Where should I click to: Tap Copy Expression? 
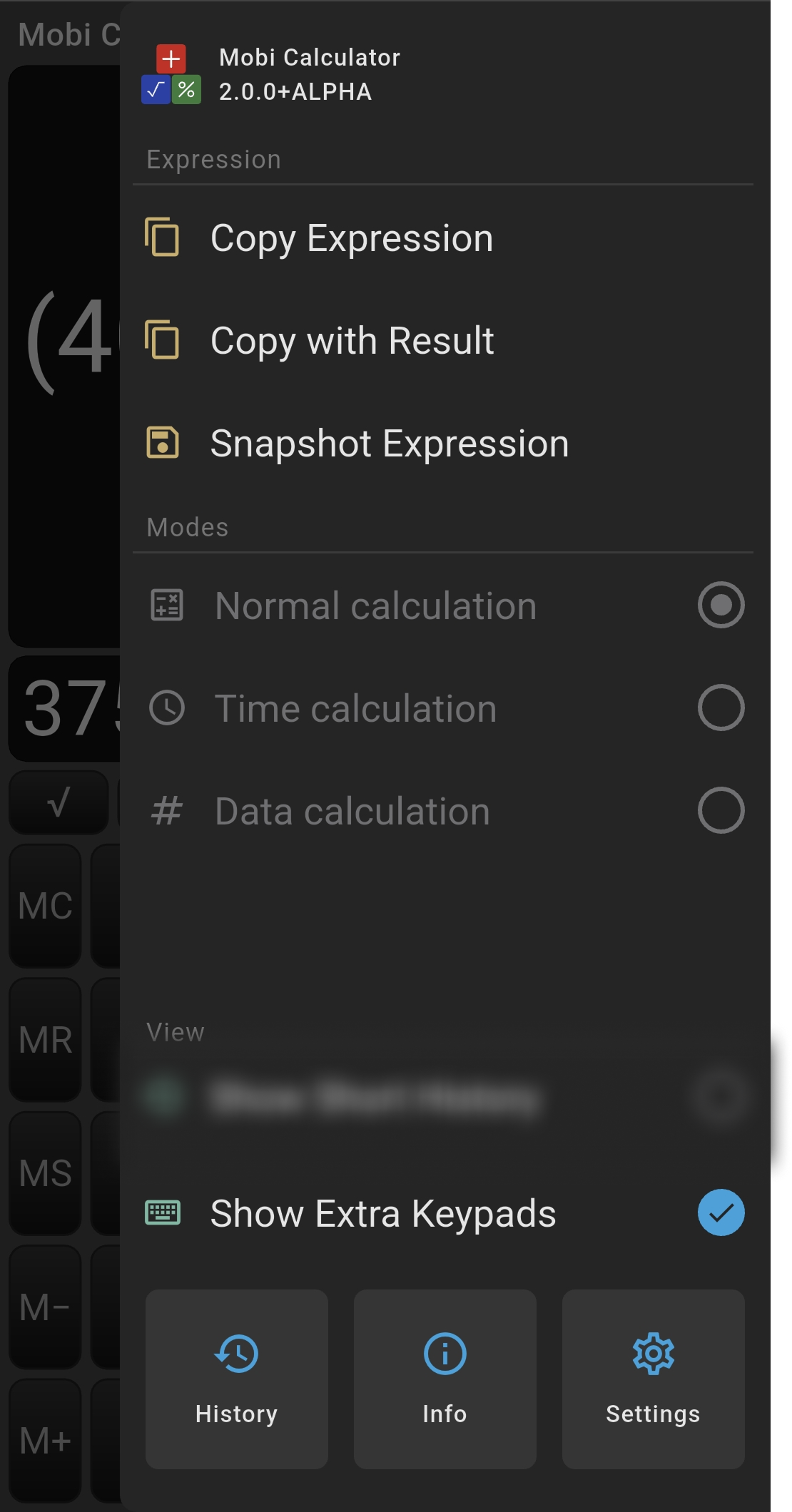351,238
